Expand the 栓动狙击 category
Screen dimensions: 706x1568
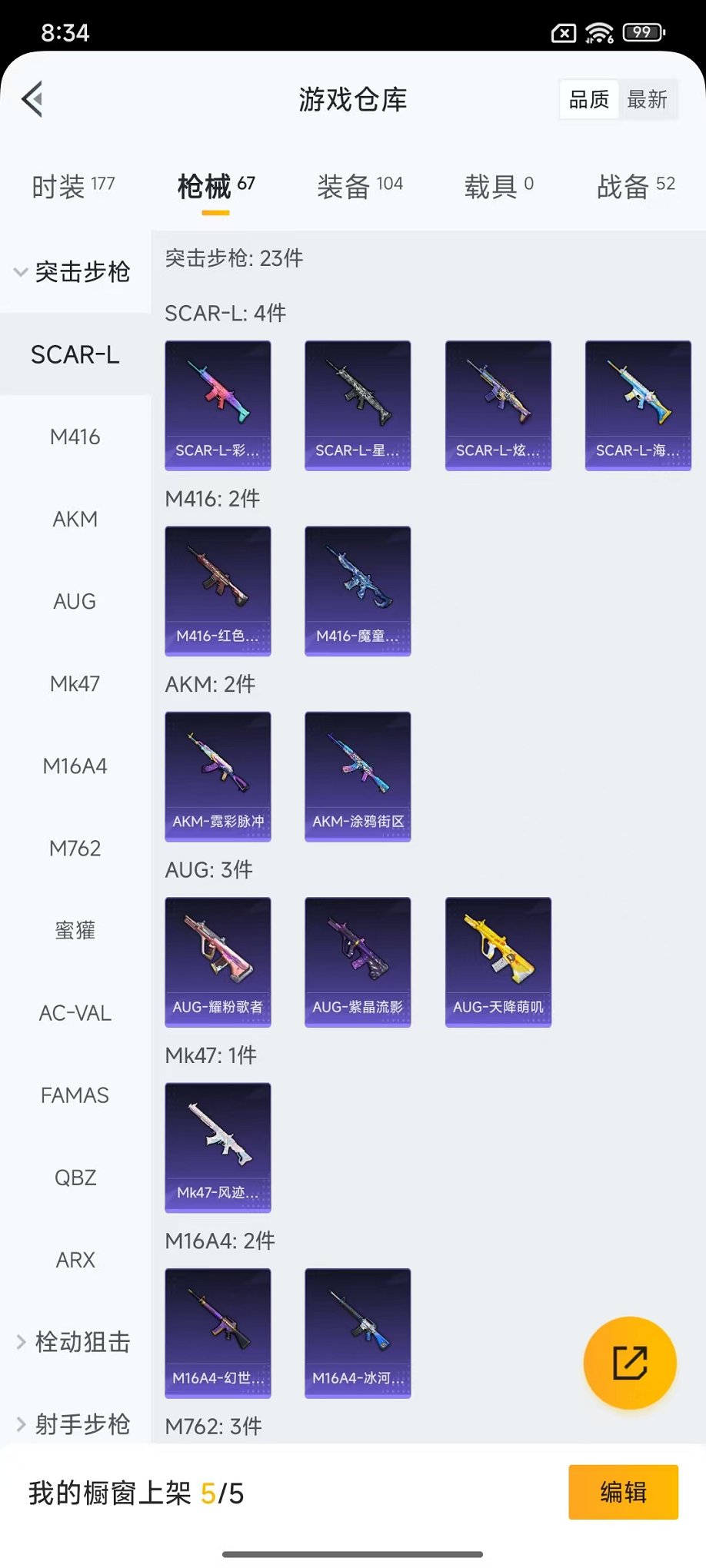pyautogui.click(x=75, y=1342)
